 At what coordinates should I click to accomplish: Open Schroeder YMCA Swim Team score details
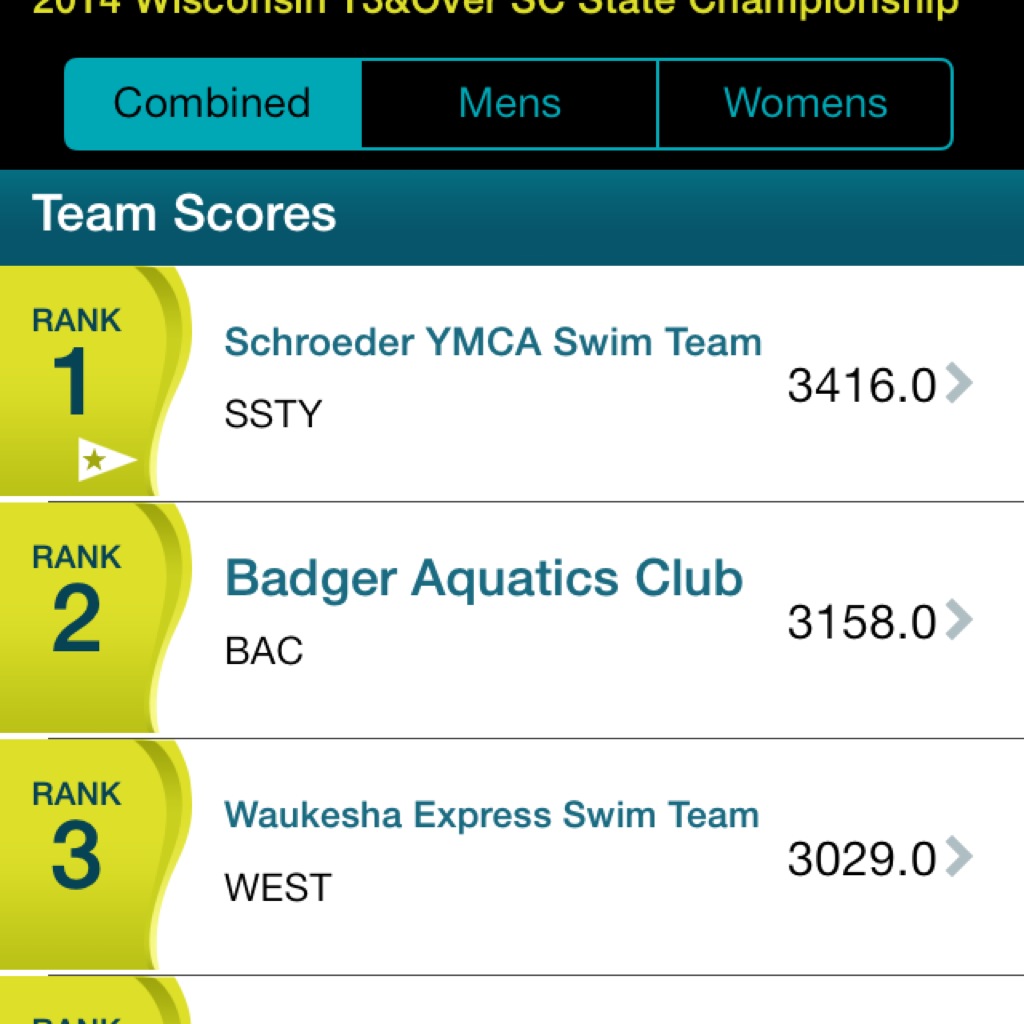600,382
